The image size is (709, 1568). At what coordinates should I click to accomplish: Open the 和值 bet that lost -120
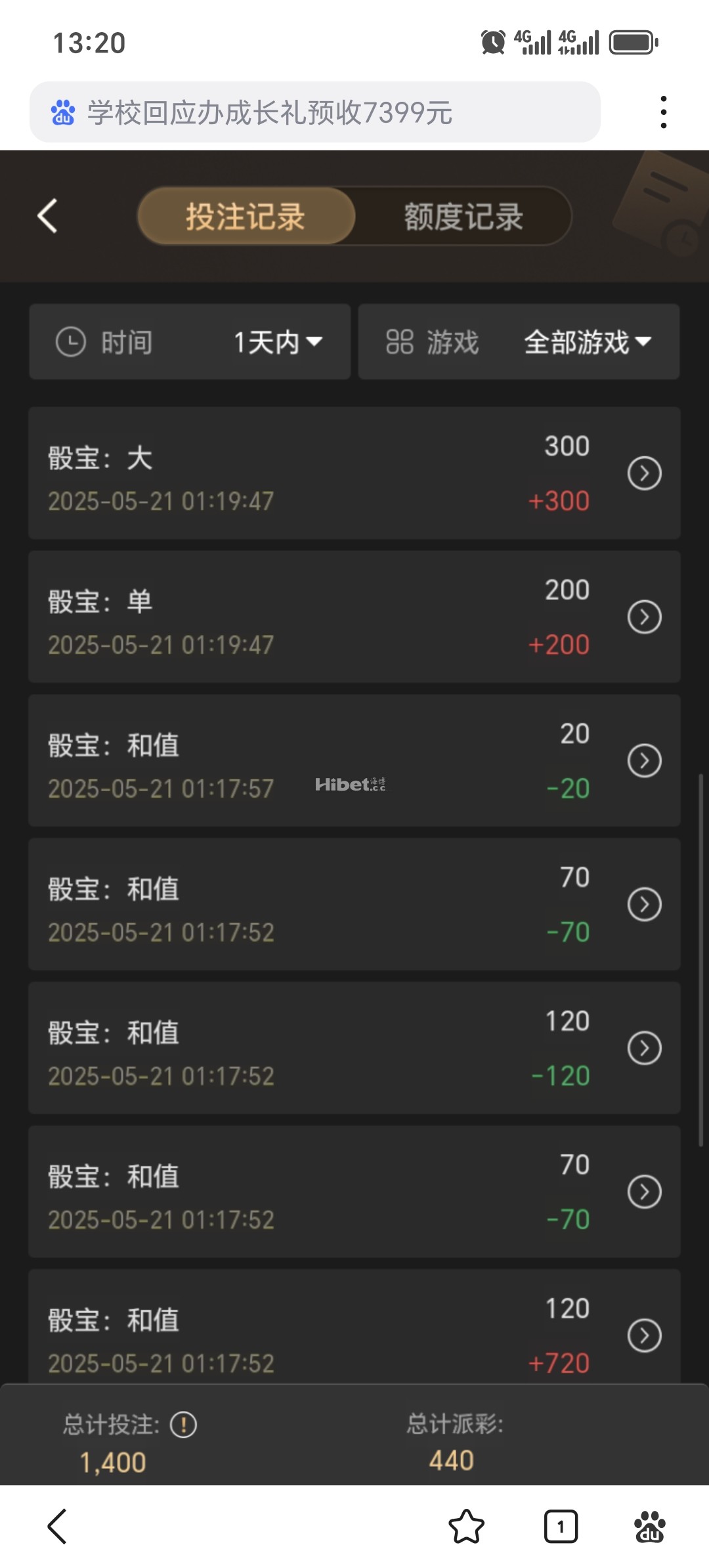tap(644, 1049)
